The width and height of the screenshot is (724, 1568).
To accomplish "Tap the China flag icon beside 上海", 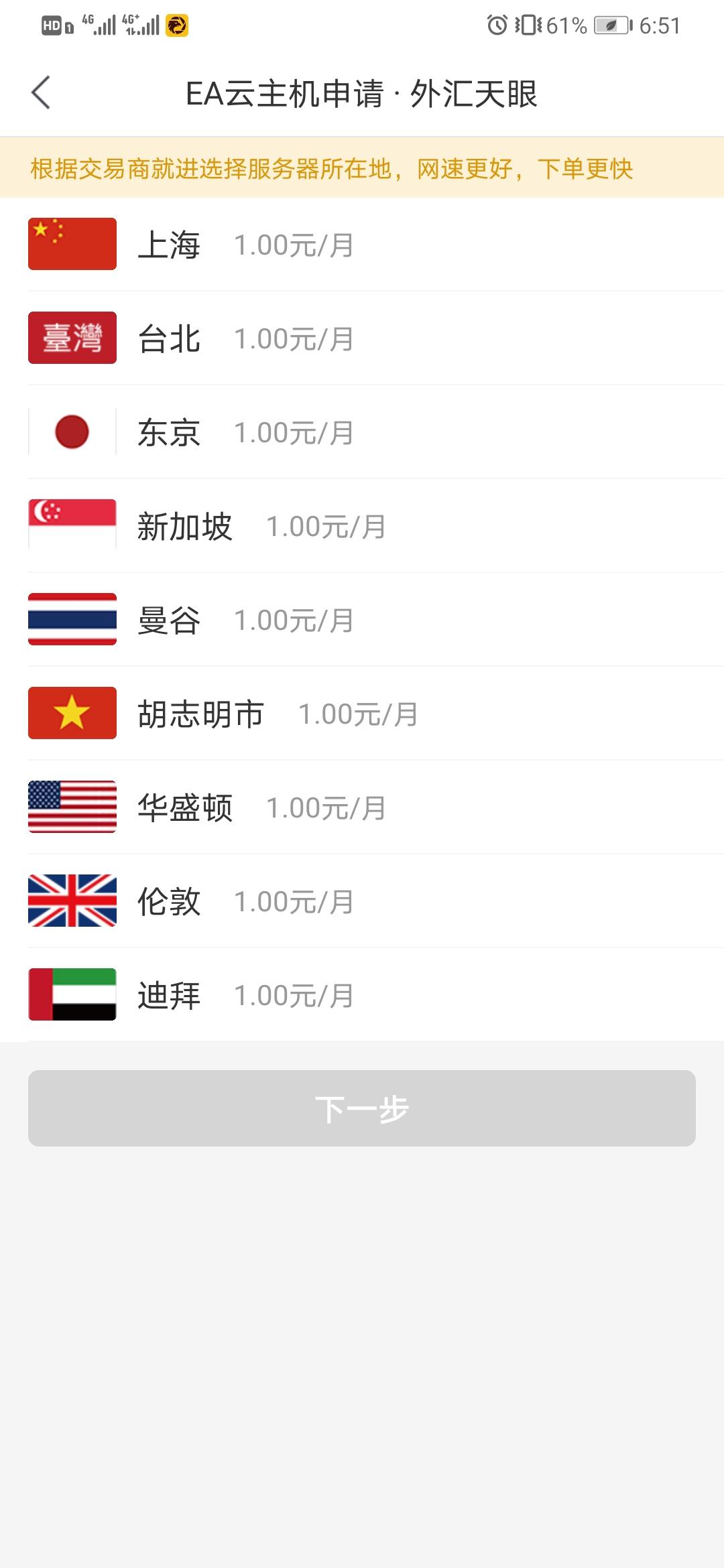I will pyautogui.click(x=72, y=245).
